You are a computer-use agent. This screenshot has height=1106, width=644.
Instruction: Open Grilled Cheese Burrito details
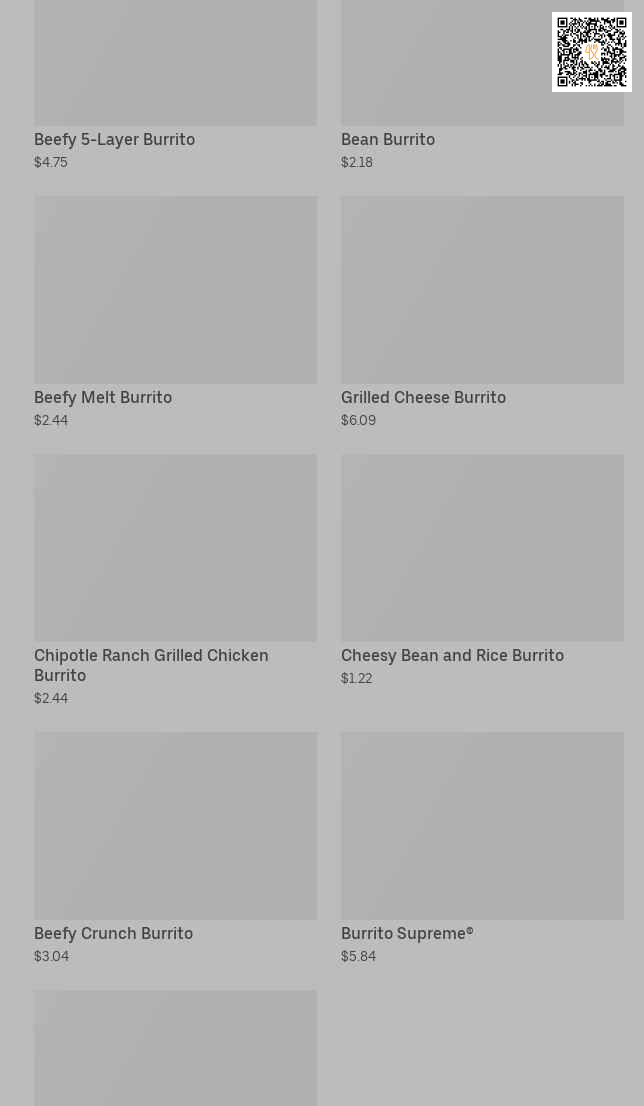(482, 312)
